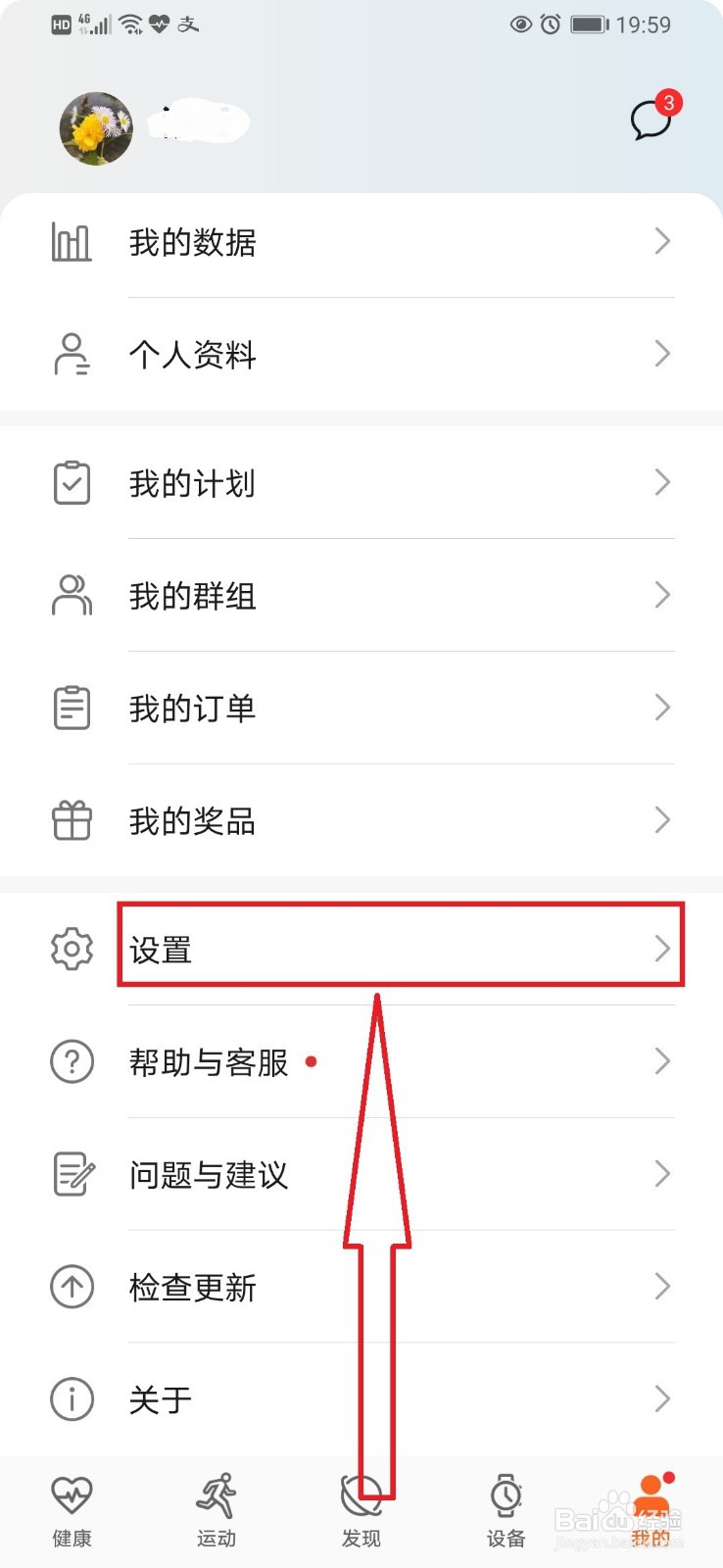Viewport: 723px width, 1568px height.
Task: Open 问题与建议 feedback entry
Action: [x=209, y=1174]
